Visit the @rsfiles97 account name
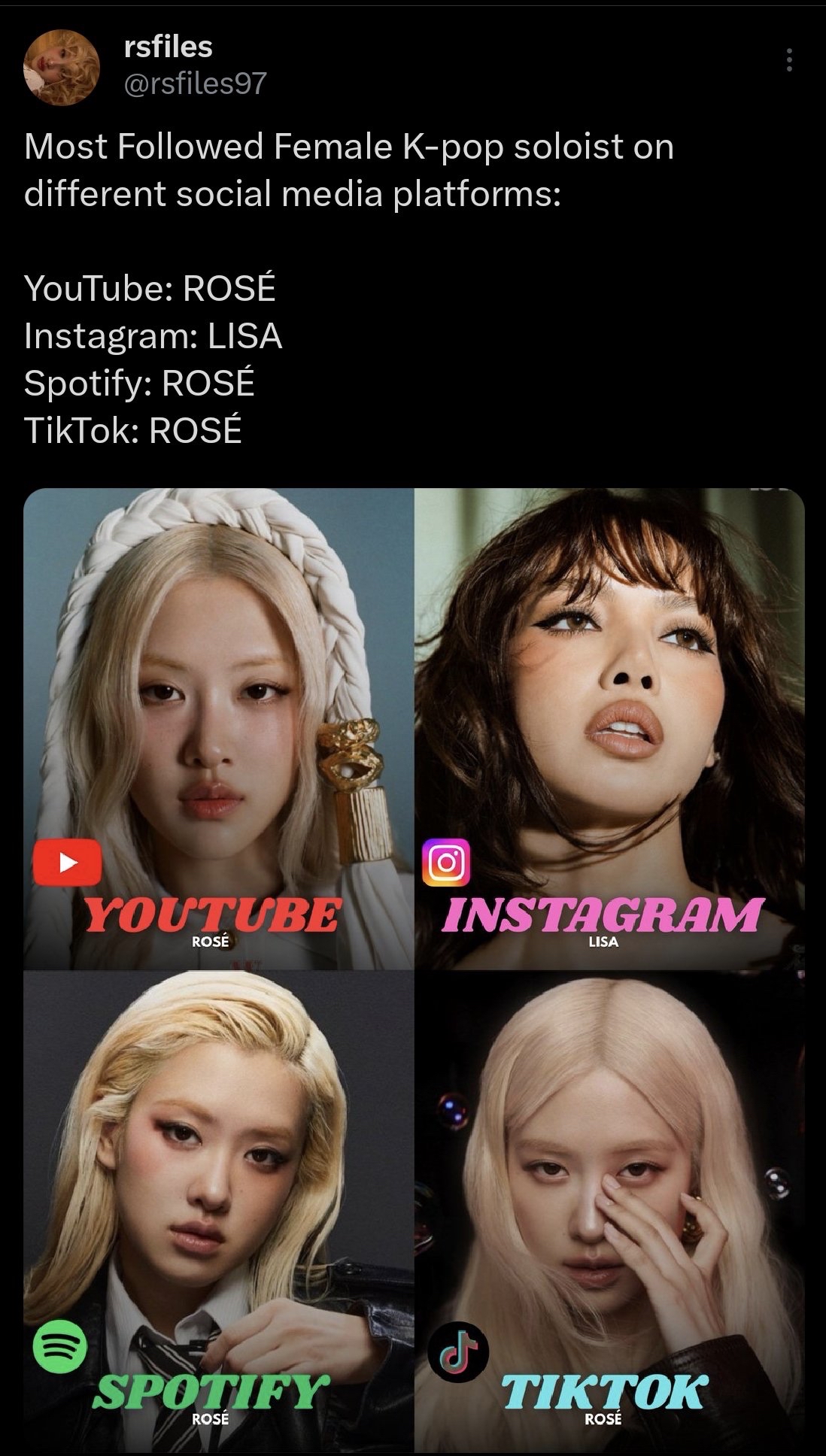The width and height of the screenshot is (826, 1456). tap(194, 83)
